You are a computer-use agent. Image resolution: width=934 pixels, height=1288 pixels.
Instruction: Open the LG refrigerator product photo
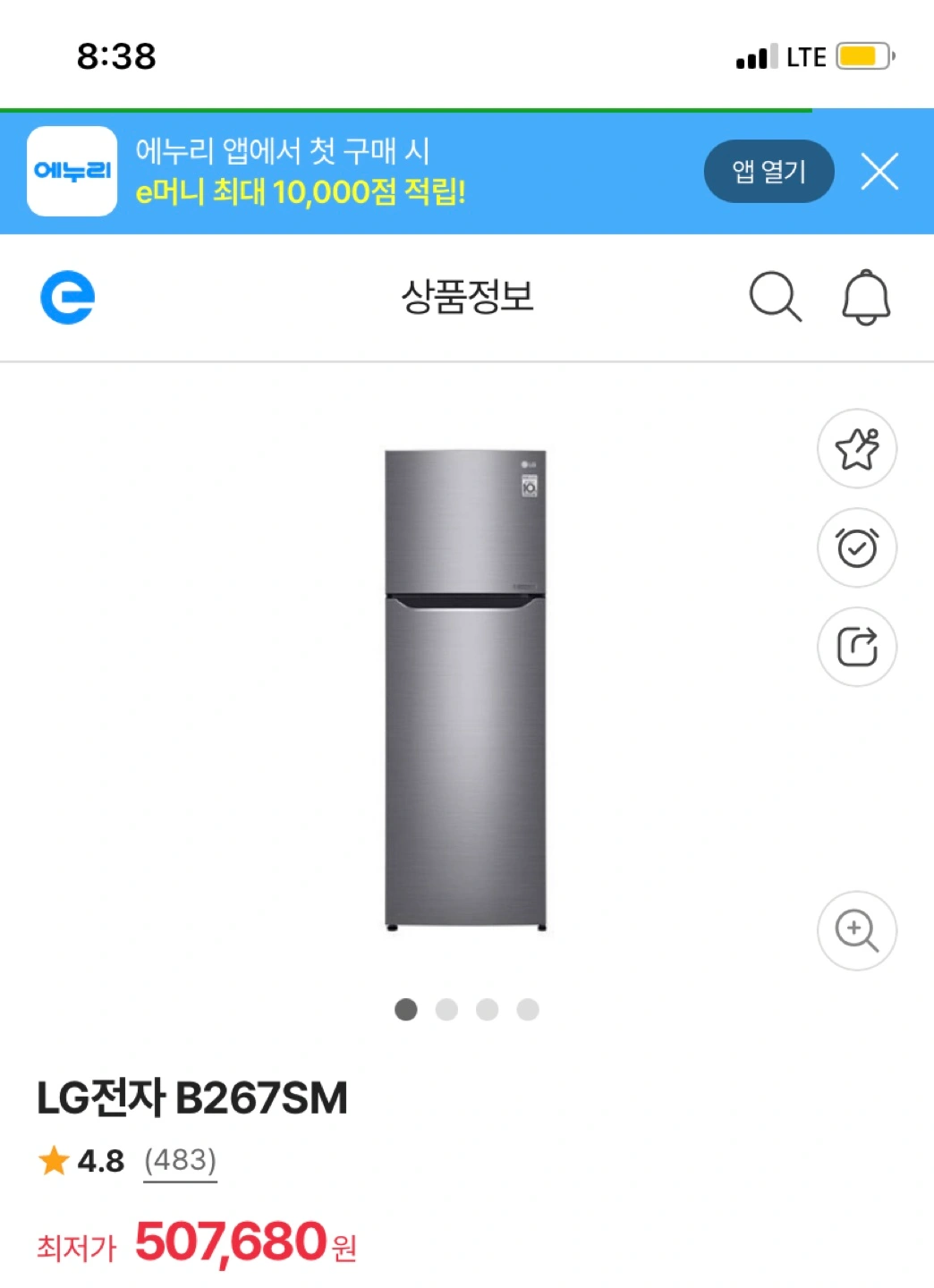(x=465, y=691)
